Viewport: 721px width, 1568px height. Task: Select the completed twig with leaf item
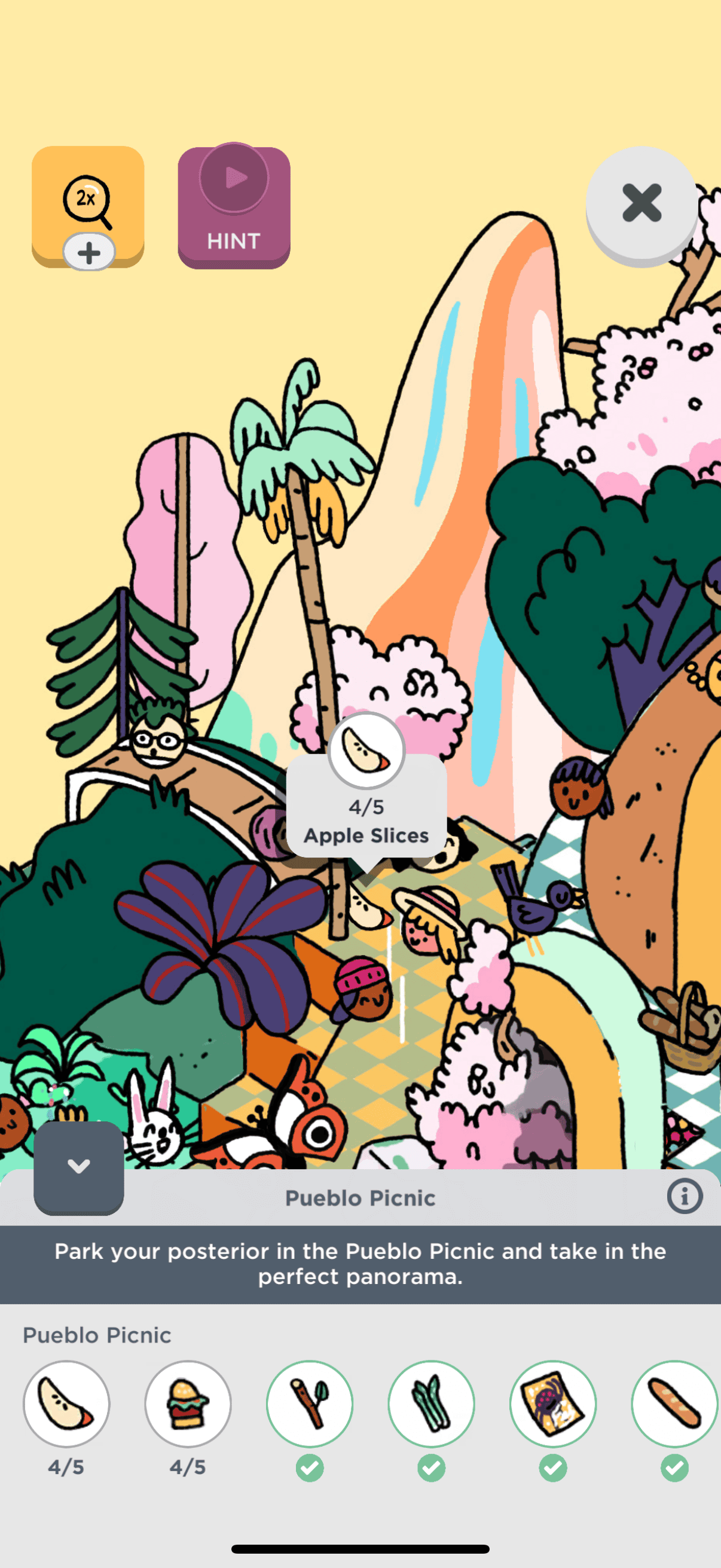point(309,1403)
